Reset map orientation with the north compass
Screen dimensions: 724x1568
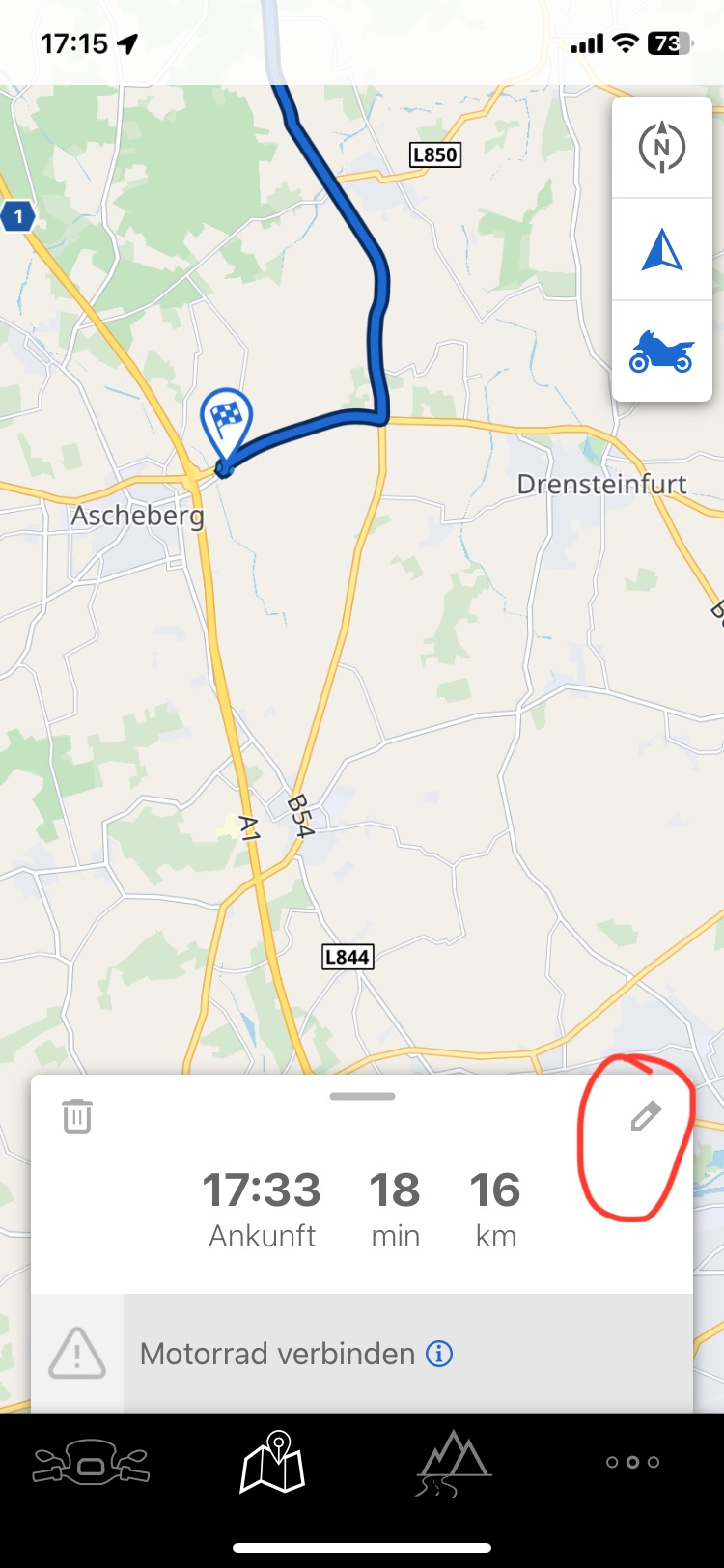pyautogui.click(x=662, y=148)
